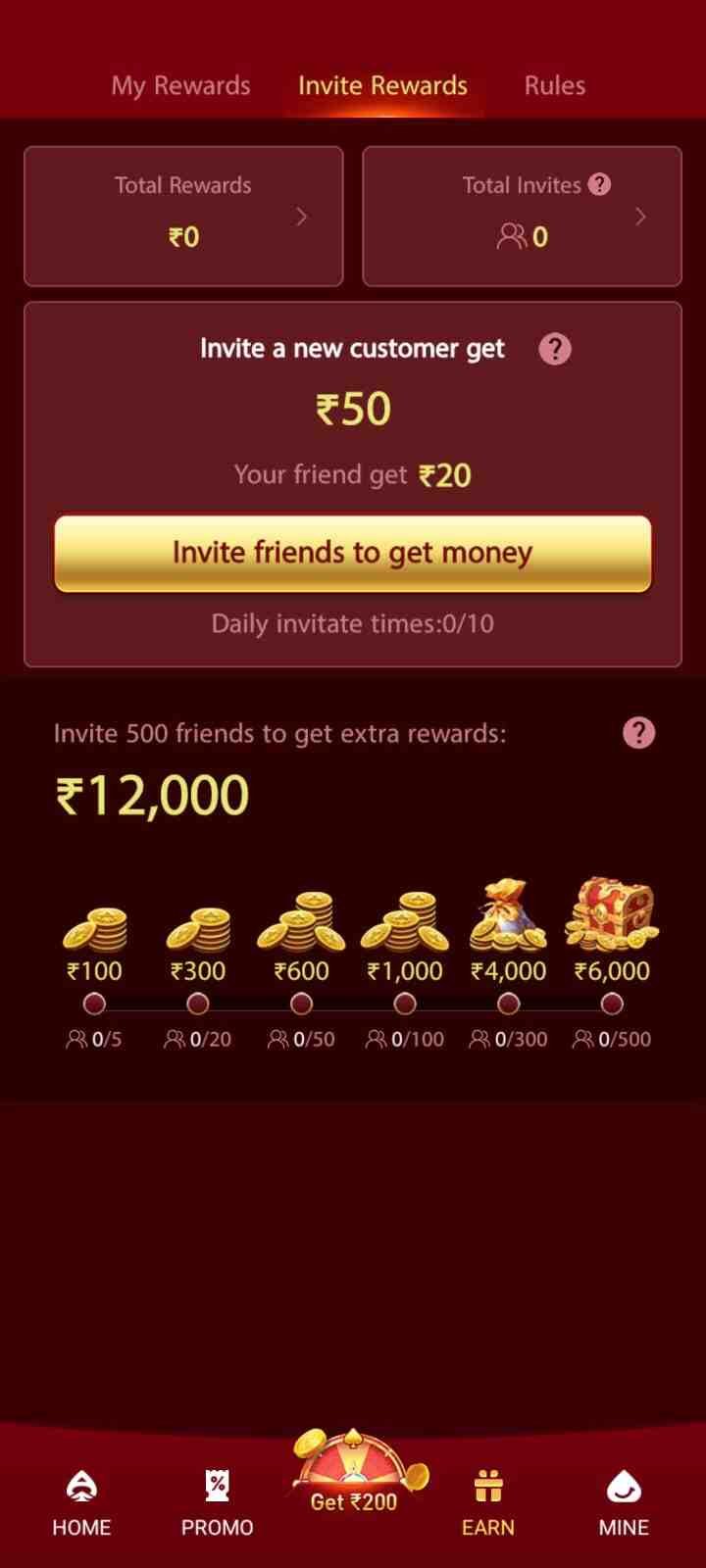Switch to the EARN tab
The image size is (706, 1568).
coord(487,1503)
